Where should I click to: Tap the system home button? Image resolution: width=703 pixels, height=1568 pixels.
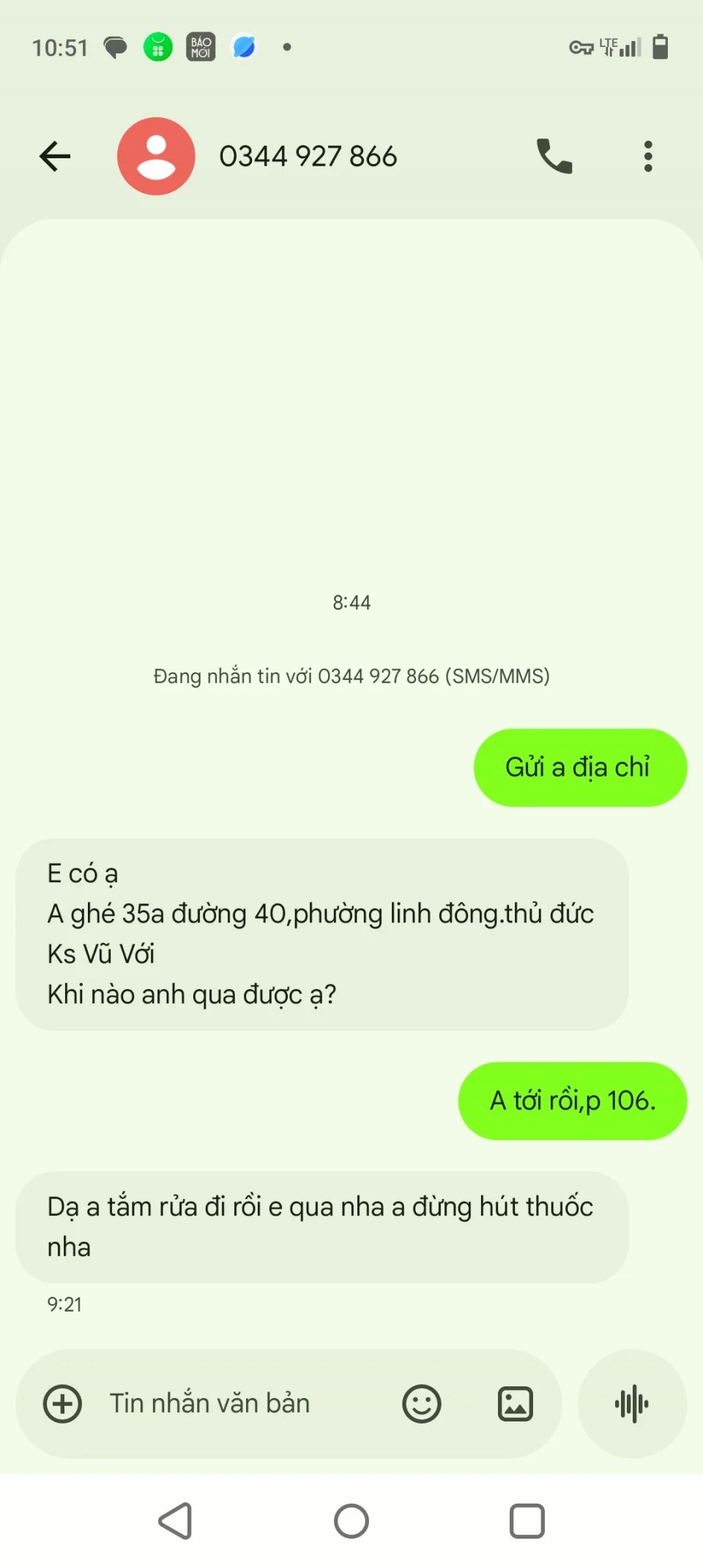(x=351, y=1521)
